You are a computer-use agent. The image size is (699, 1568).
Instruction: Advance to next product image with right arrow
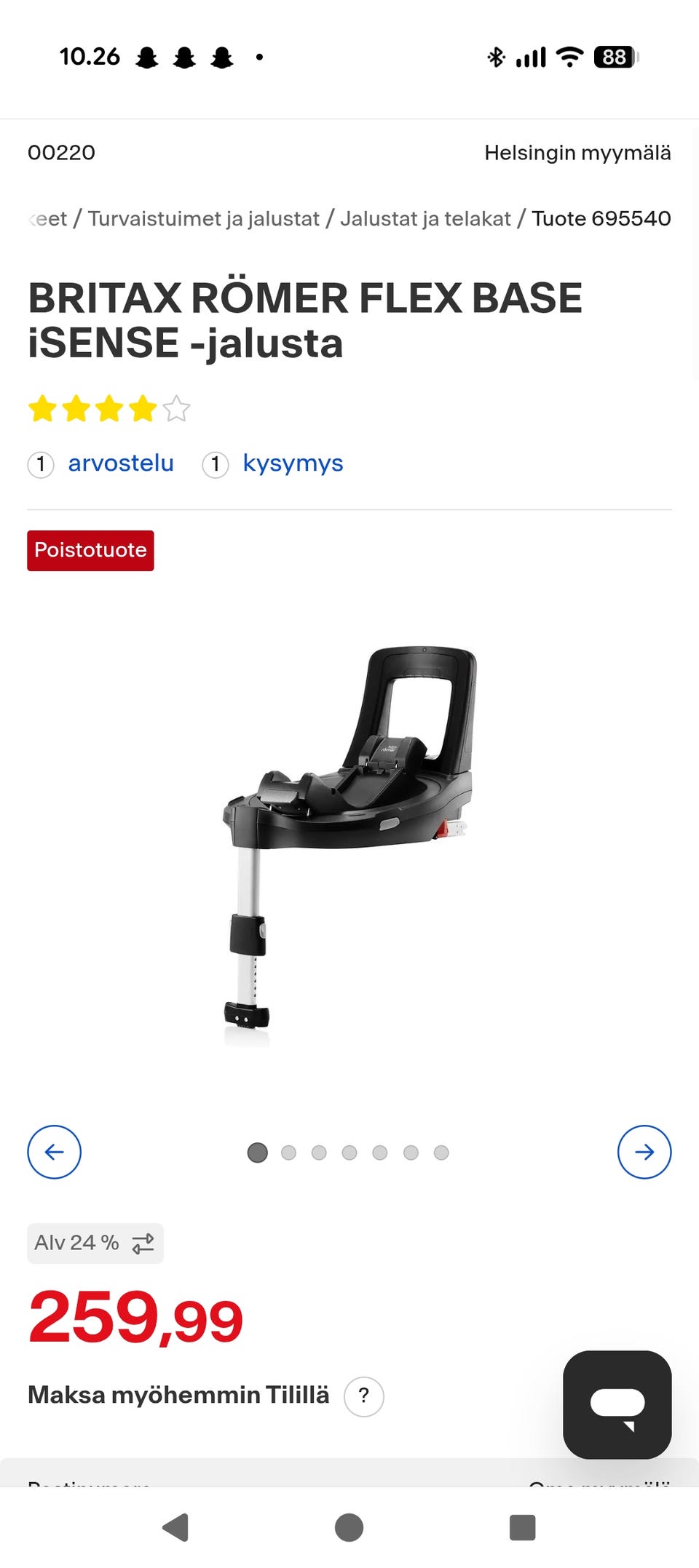(644, 1152)
